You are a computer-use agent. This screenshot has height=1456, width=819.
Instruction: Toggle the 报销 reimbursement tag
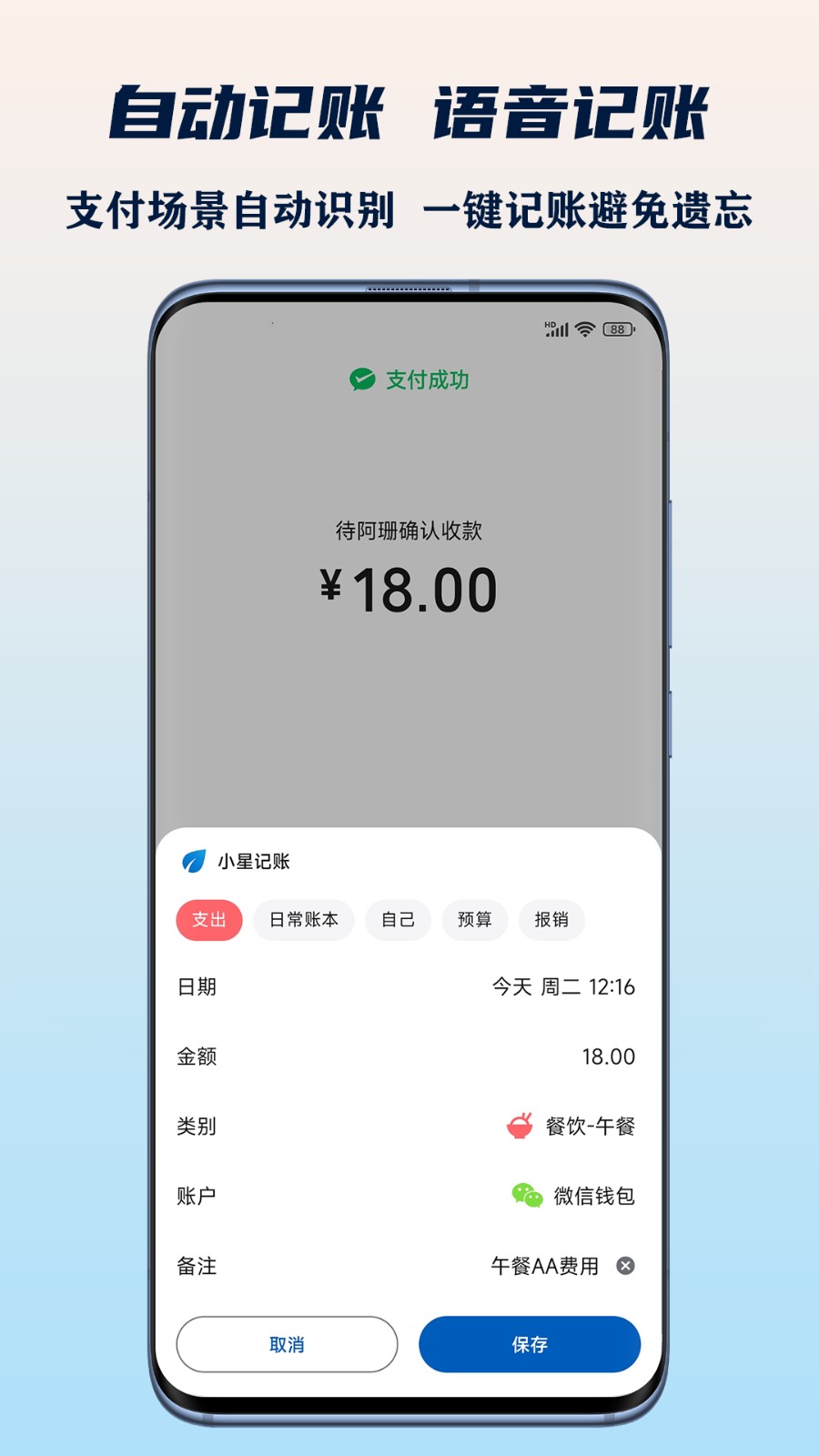(551, 920)
